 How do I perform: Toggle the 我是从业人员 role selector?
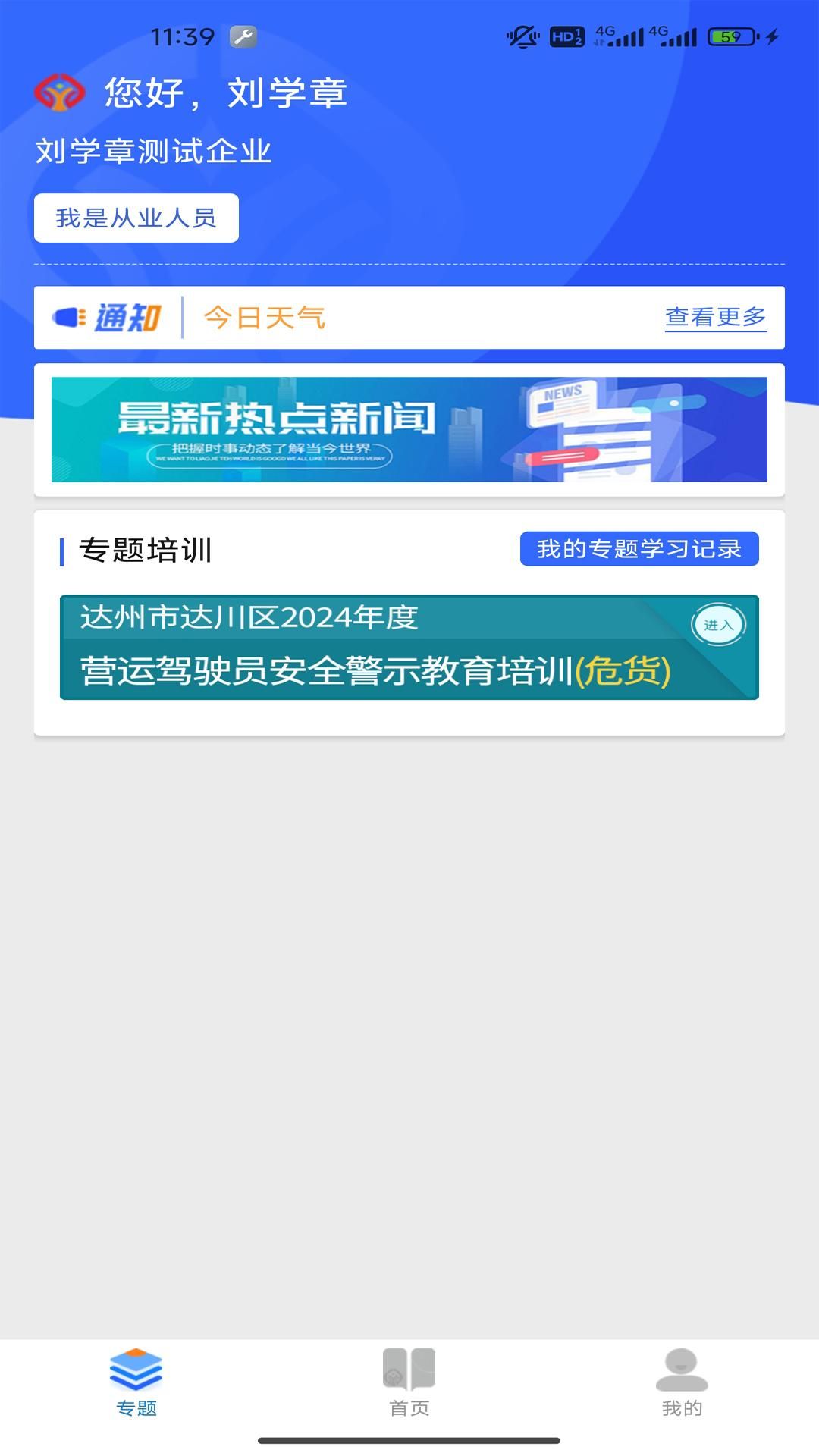click(138, 218)
